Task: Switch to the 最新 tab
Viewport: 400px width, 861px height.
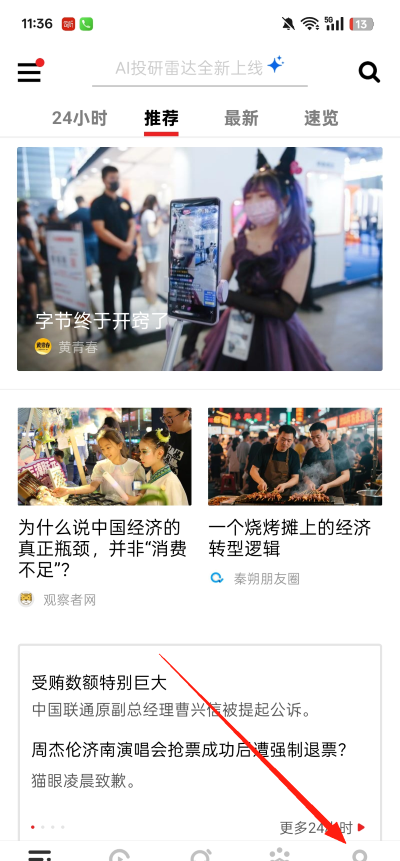Action: [241, 118]
